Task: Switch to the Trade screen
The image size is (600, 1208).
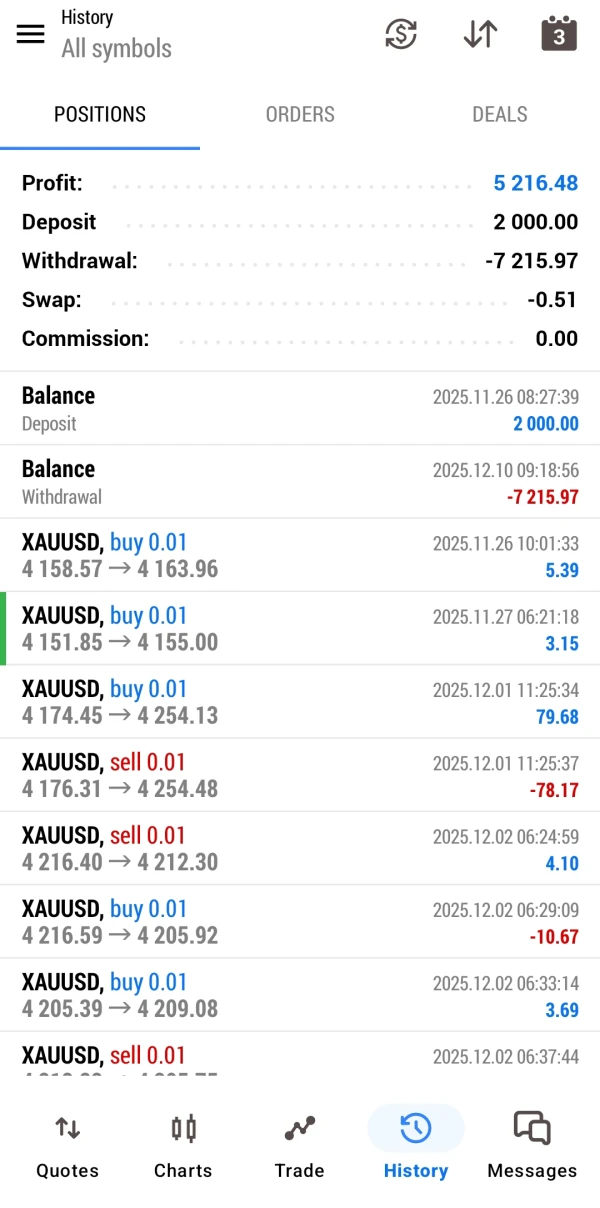Action: click(299, 1147)
